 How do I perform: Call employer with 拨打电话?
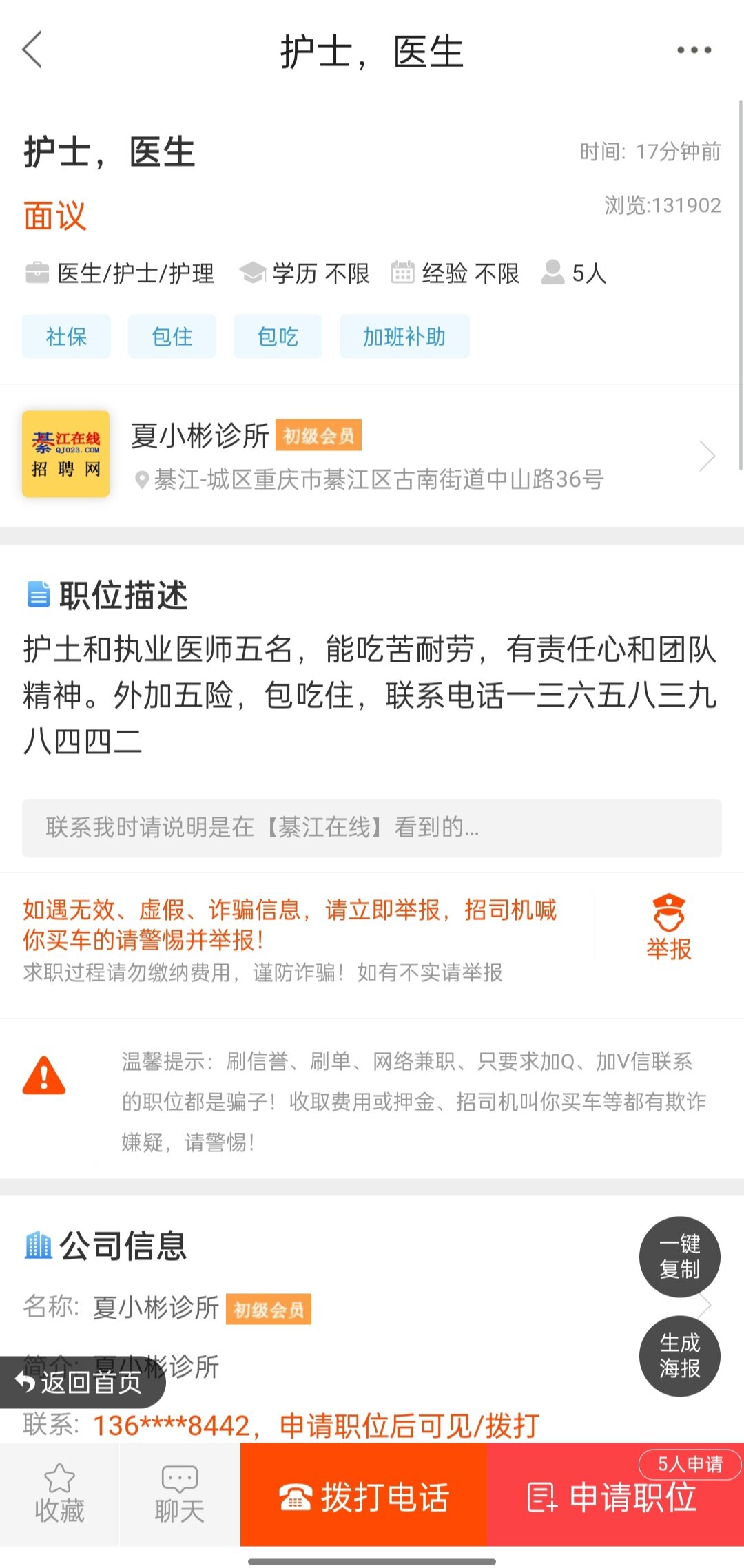coord(364,1496)
